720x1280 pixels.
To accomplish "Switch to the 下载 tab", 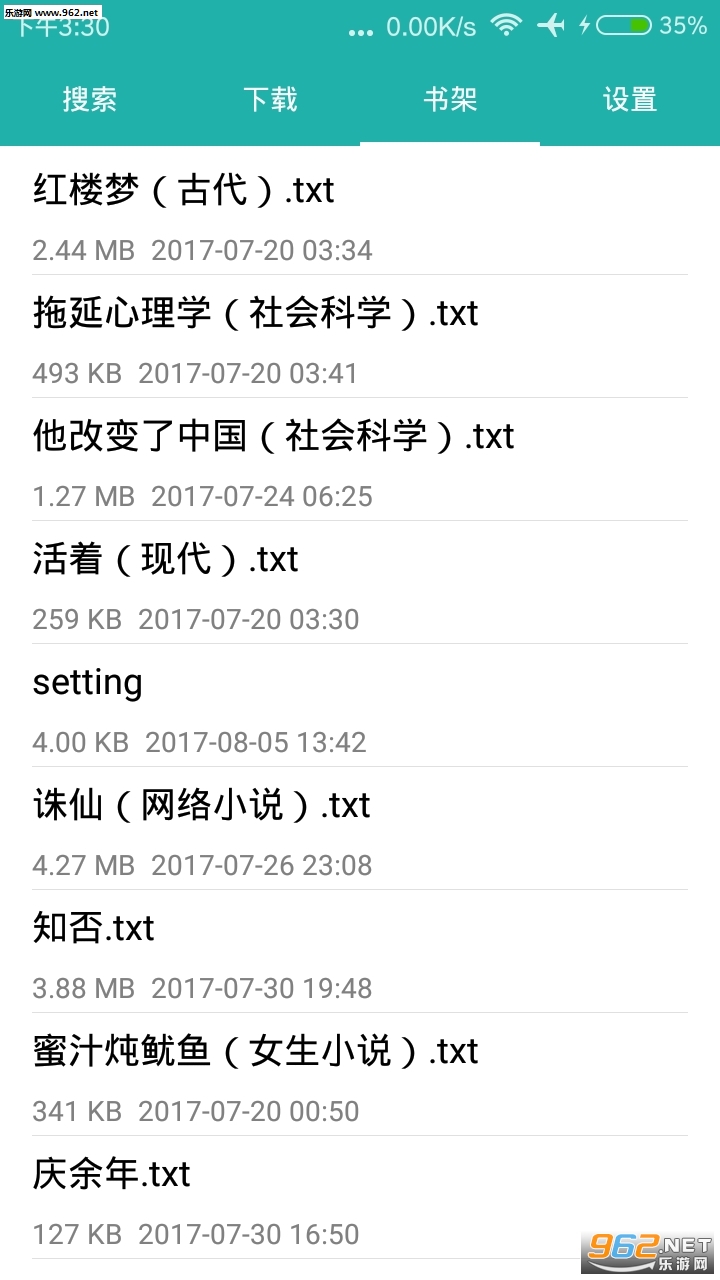I will 270,99.
